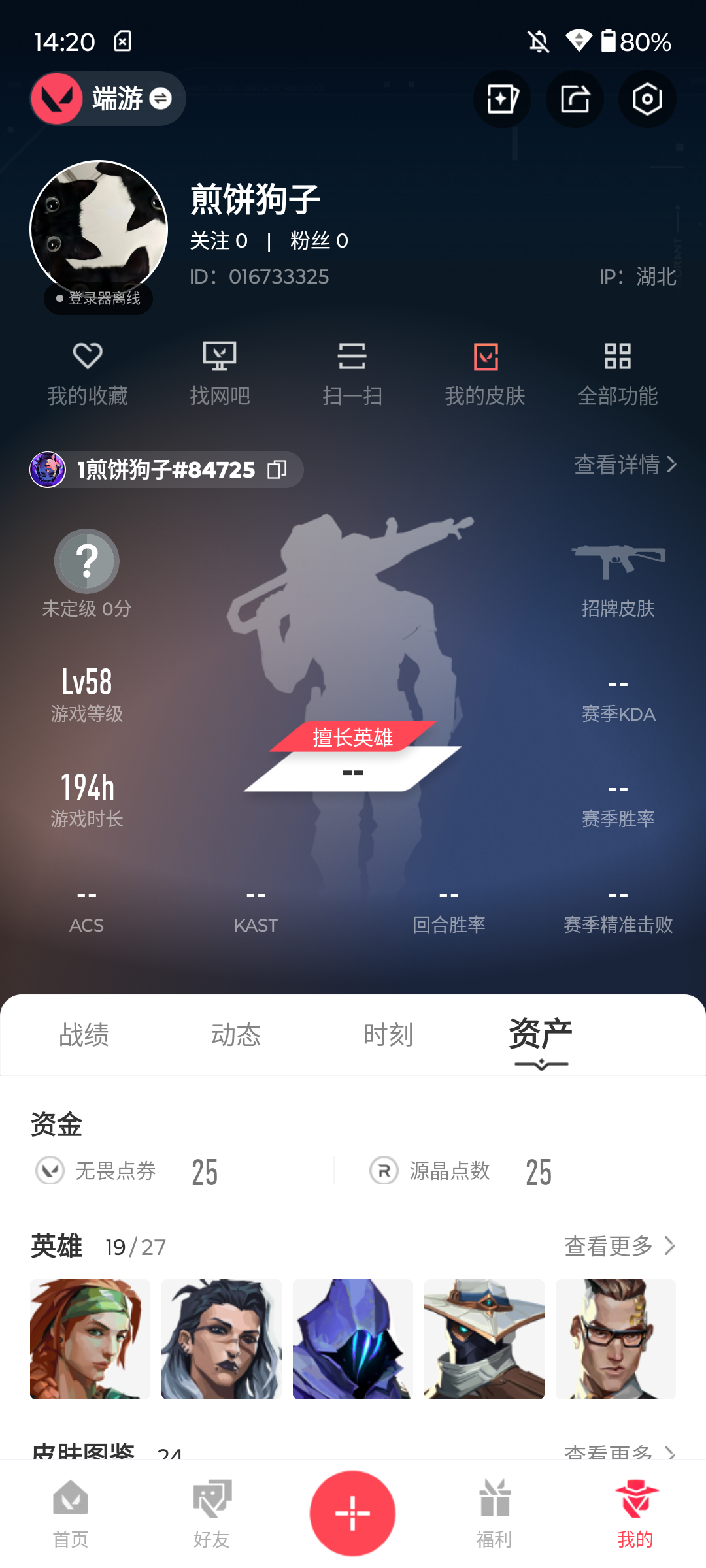Open the settings hexagon icon
This screenshot has height=1568, width=706.
coord(647,99)
